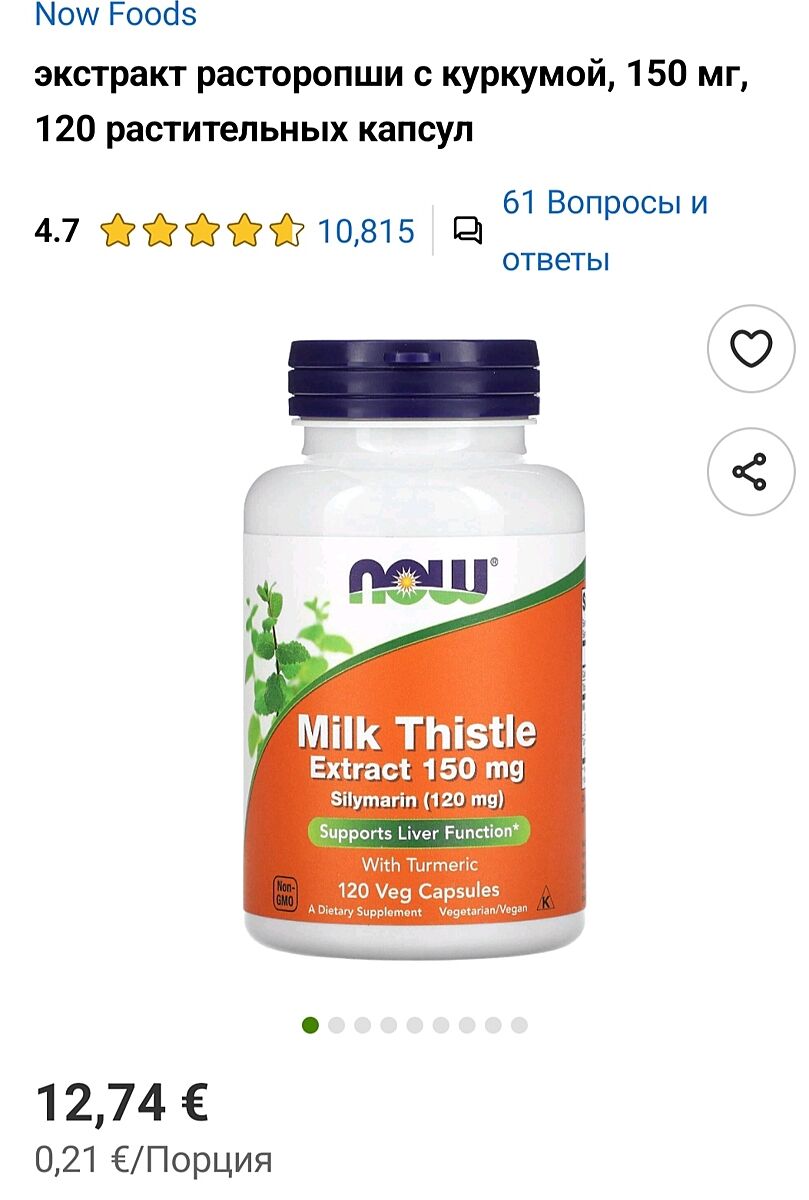Add product to favorites with heart
This screenshot has width=809, height=1200.
[x=751, y=348]
